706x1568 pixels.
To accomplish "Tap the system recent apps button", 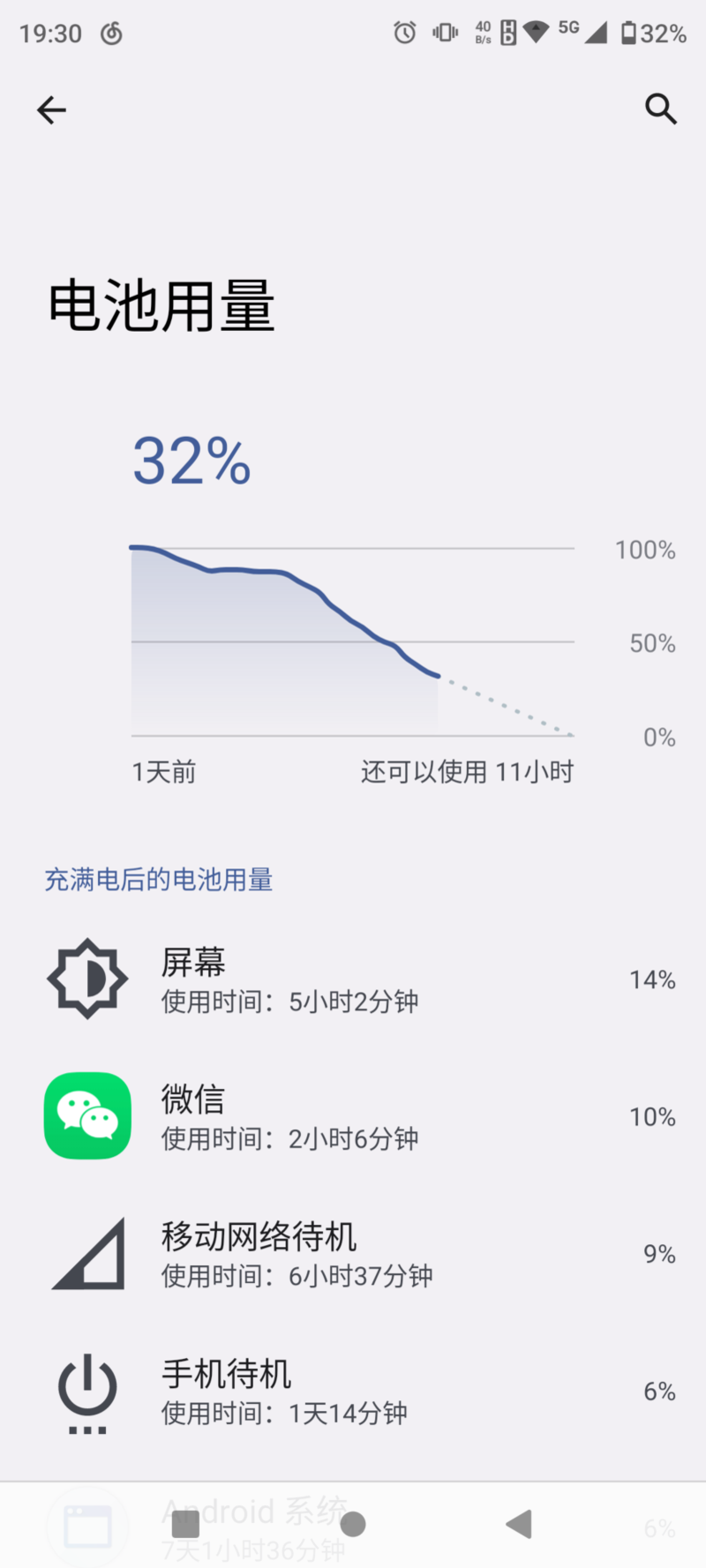I will click(185, 1524).
